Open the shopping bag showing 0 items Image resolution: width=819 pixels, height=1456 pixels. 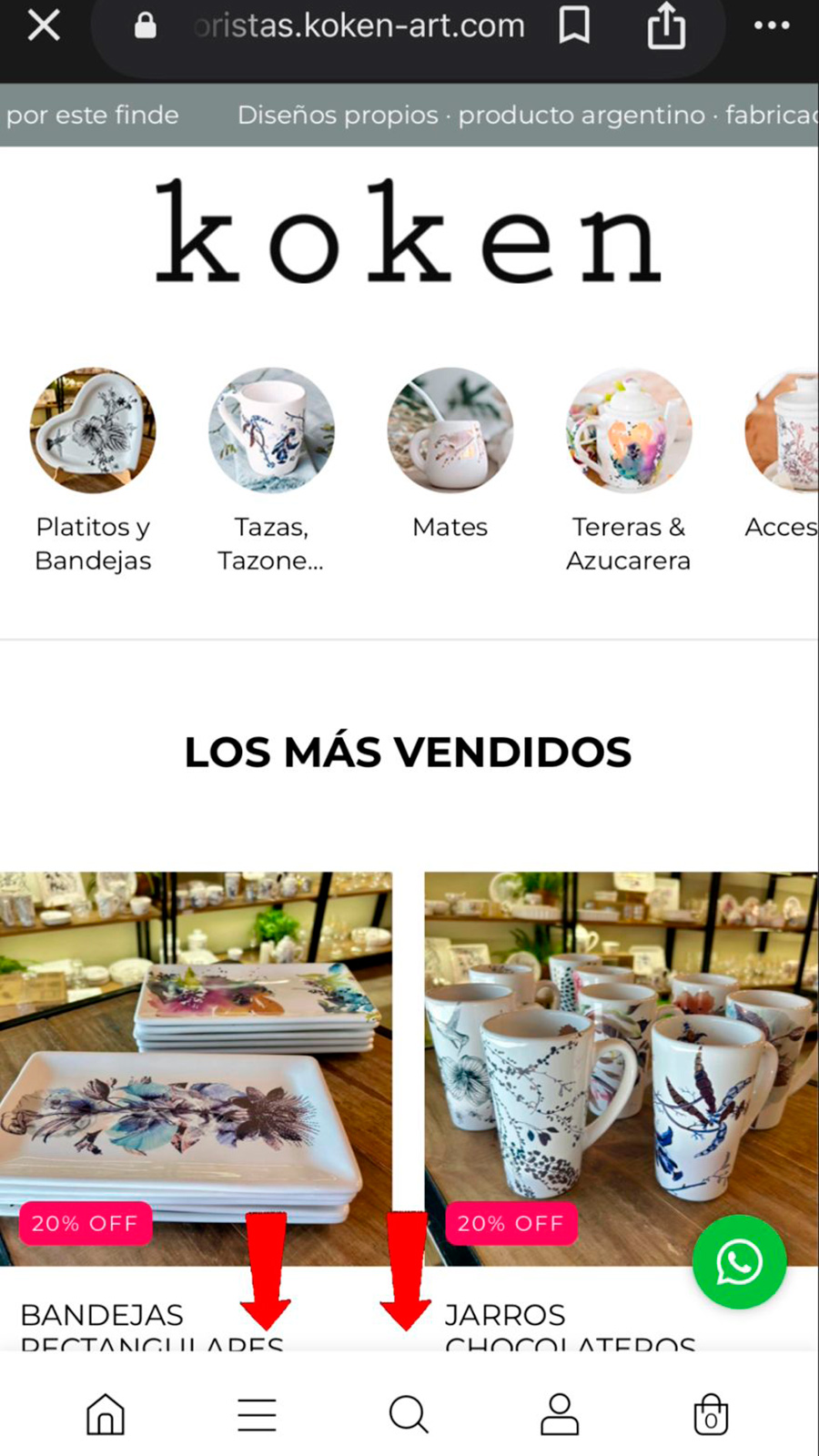(x=711, y=1413)
